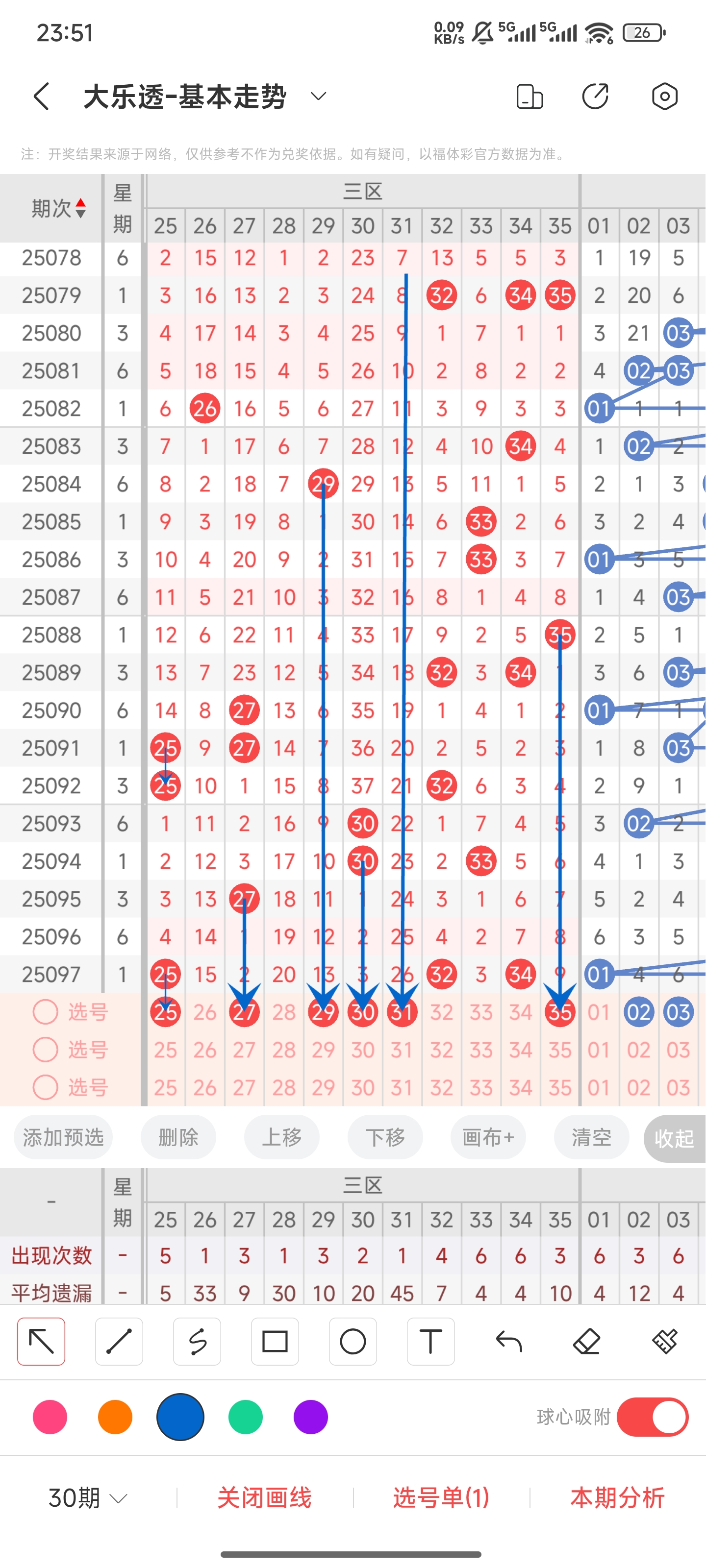The width and height of the screenshot is (706, 1568).
Task: Select the straight line drawing tool
Action: coord(120,1342)
